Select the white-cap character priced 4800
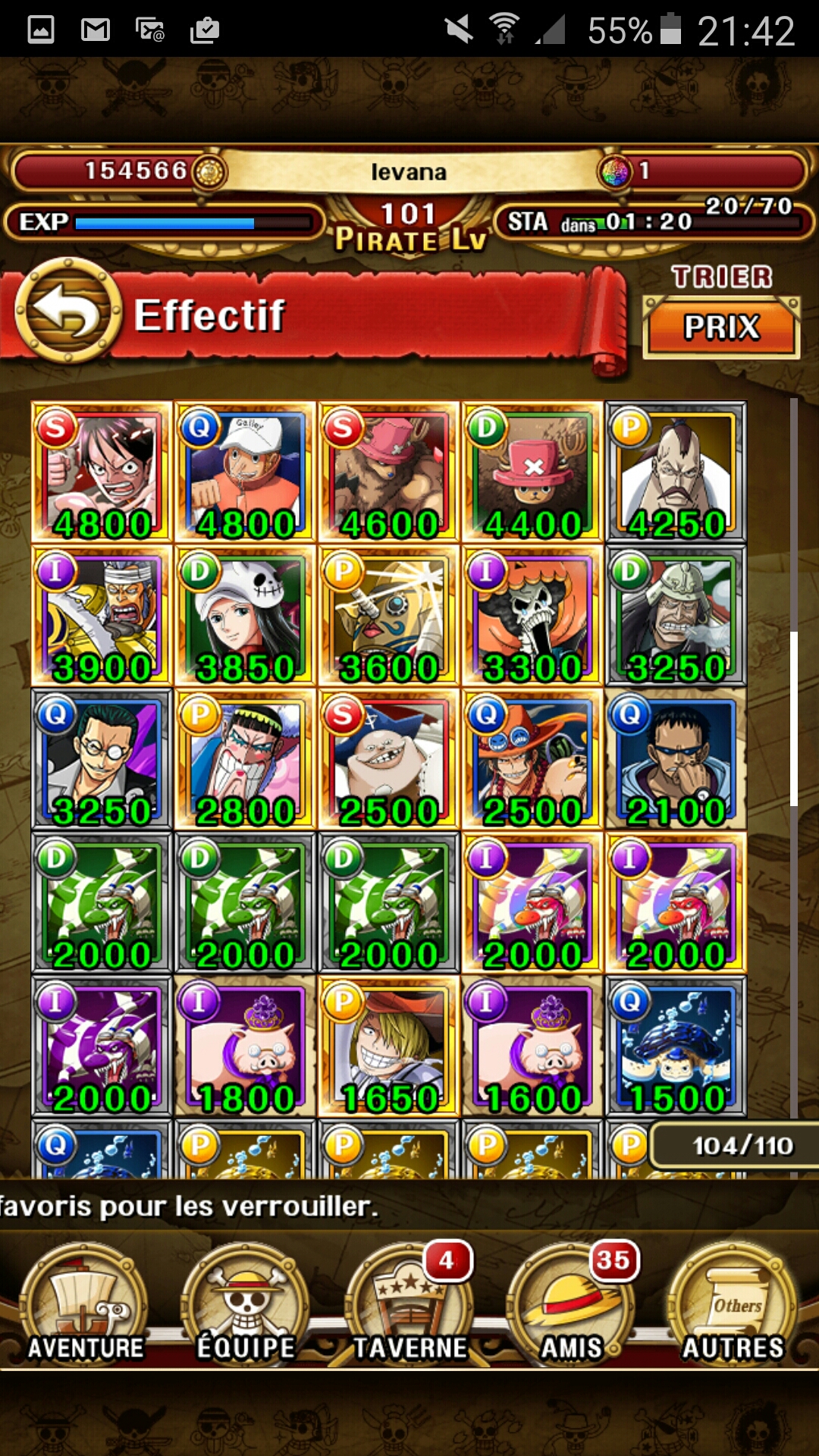Screen dimensions: 819x1456 246,472
